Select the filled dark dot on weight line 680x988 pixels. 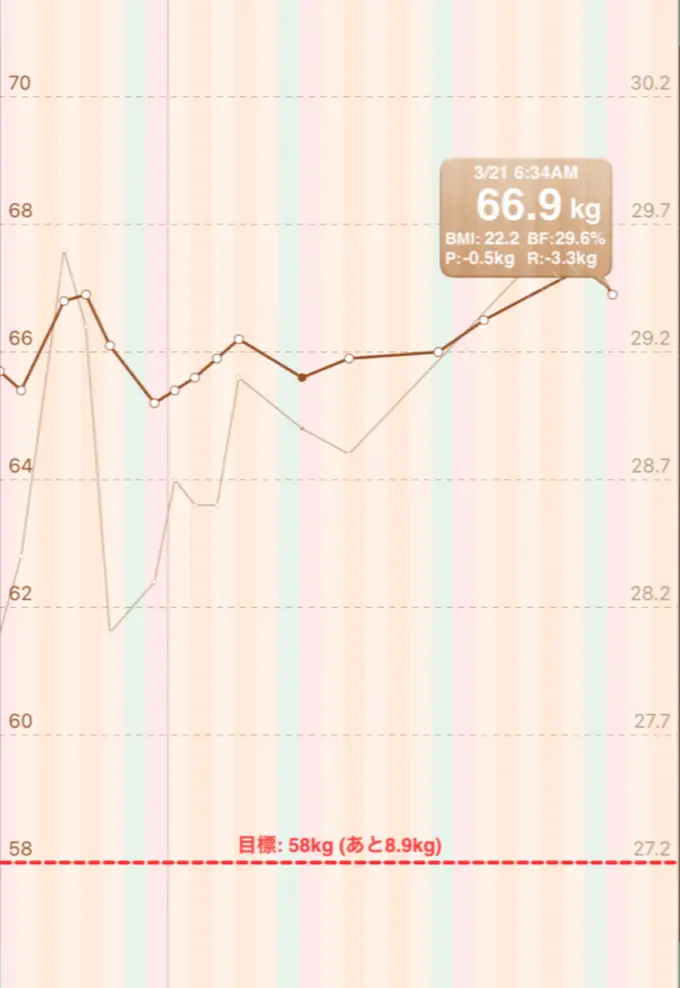(303, 377)
